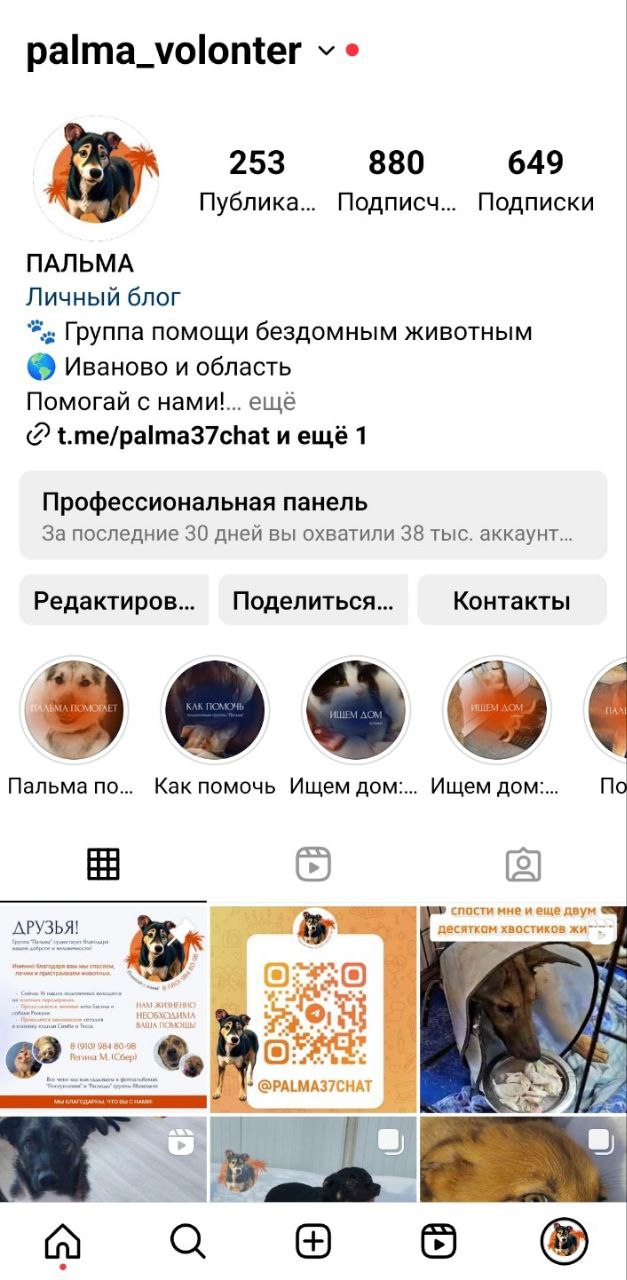Viewport: 627px width, 1280px height.
Task: Open the «Пальма помогает» story highlight
Action: [x=74, y=710]
